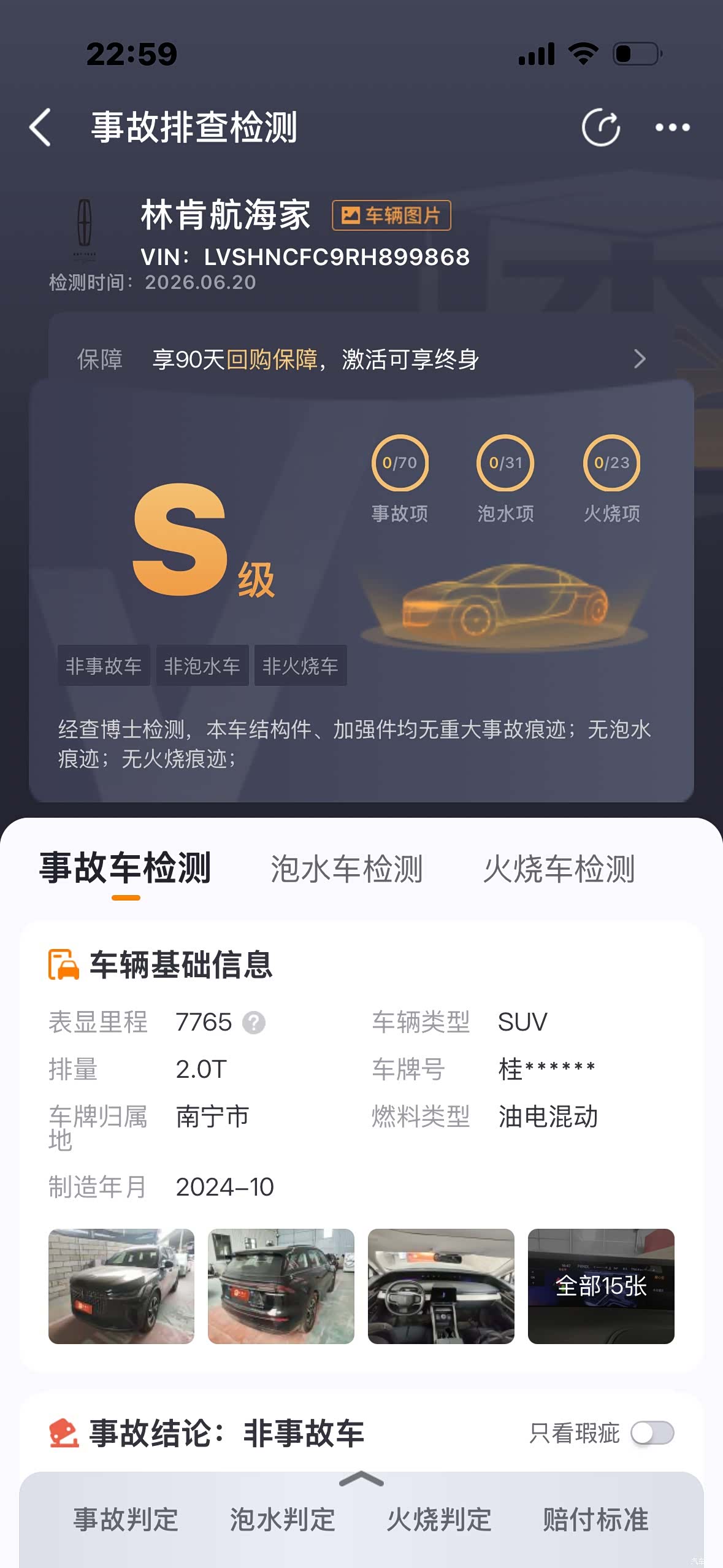723x1568 pixels.
Task: Tap the help icon next to 表显里程
Action: click(254, 1023)
